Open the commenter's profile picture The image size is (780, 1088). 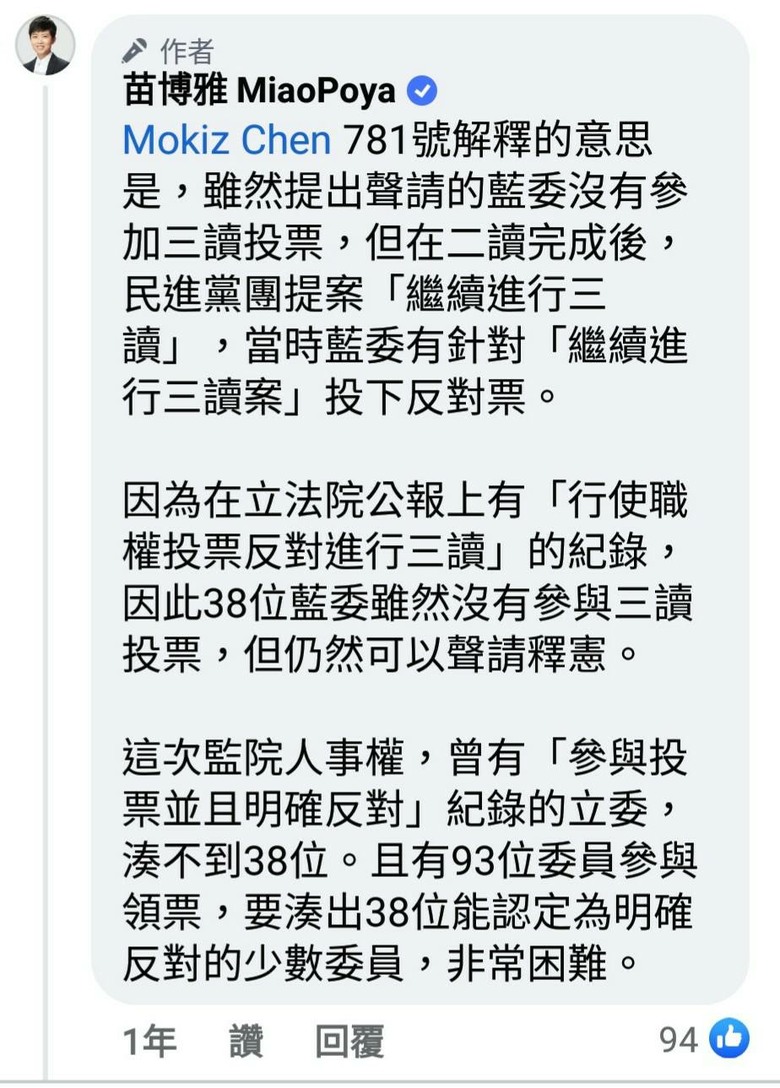tap(45, 46)
